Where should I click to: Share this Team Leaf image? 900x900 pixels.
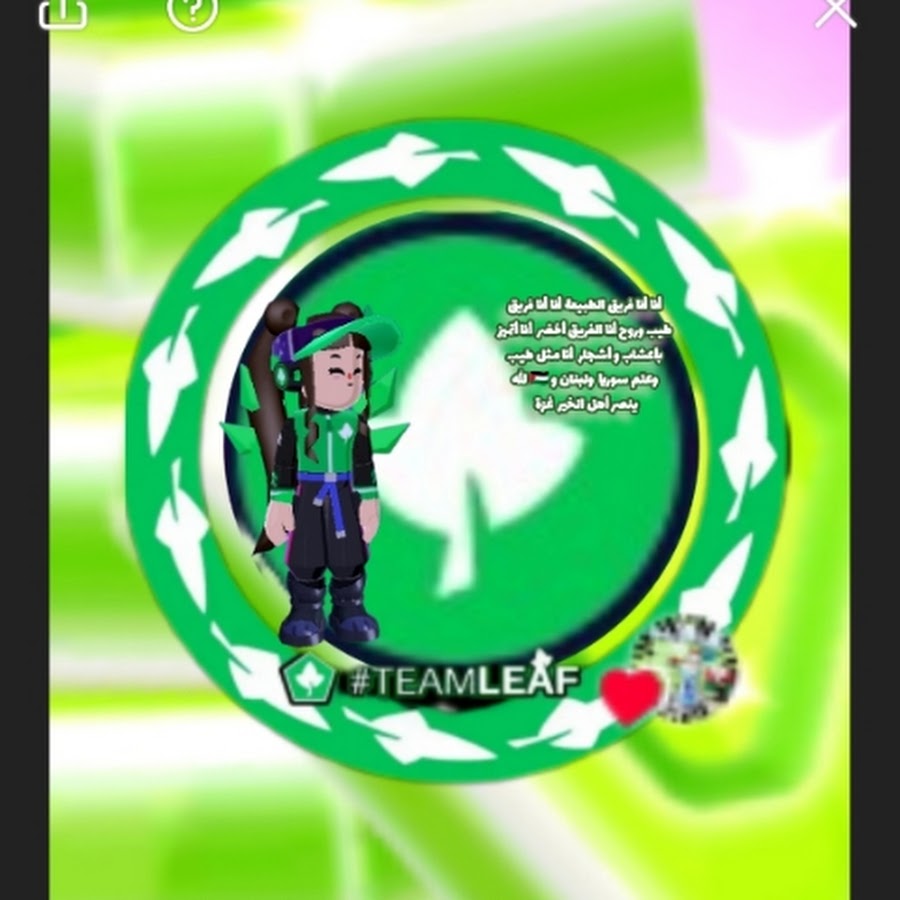(x=63, y=12)
